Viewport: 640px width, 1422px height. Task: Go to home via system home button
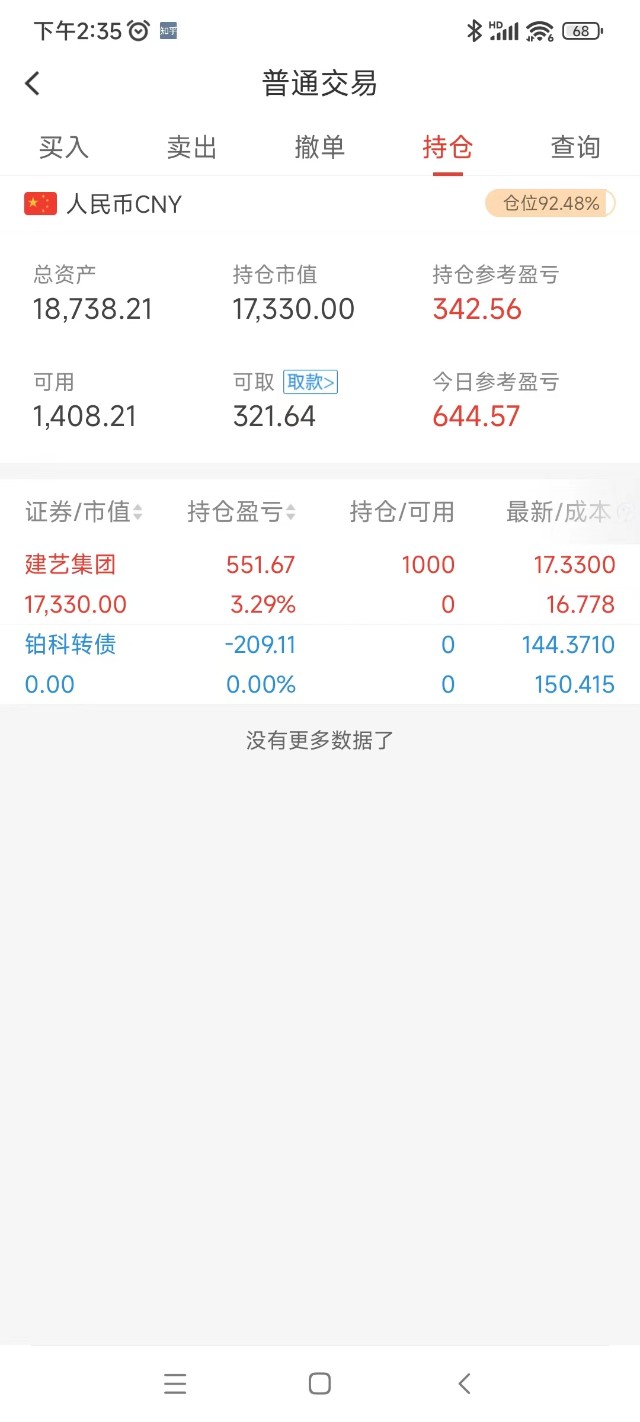[320, 1384]
